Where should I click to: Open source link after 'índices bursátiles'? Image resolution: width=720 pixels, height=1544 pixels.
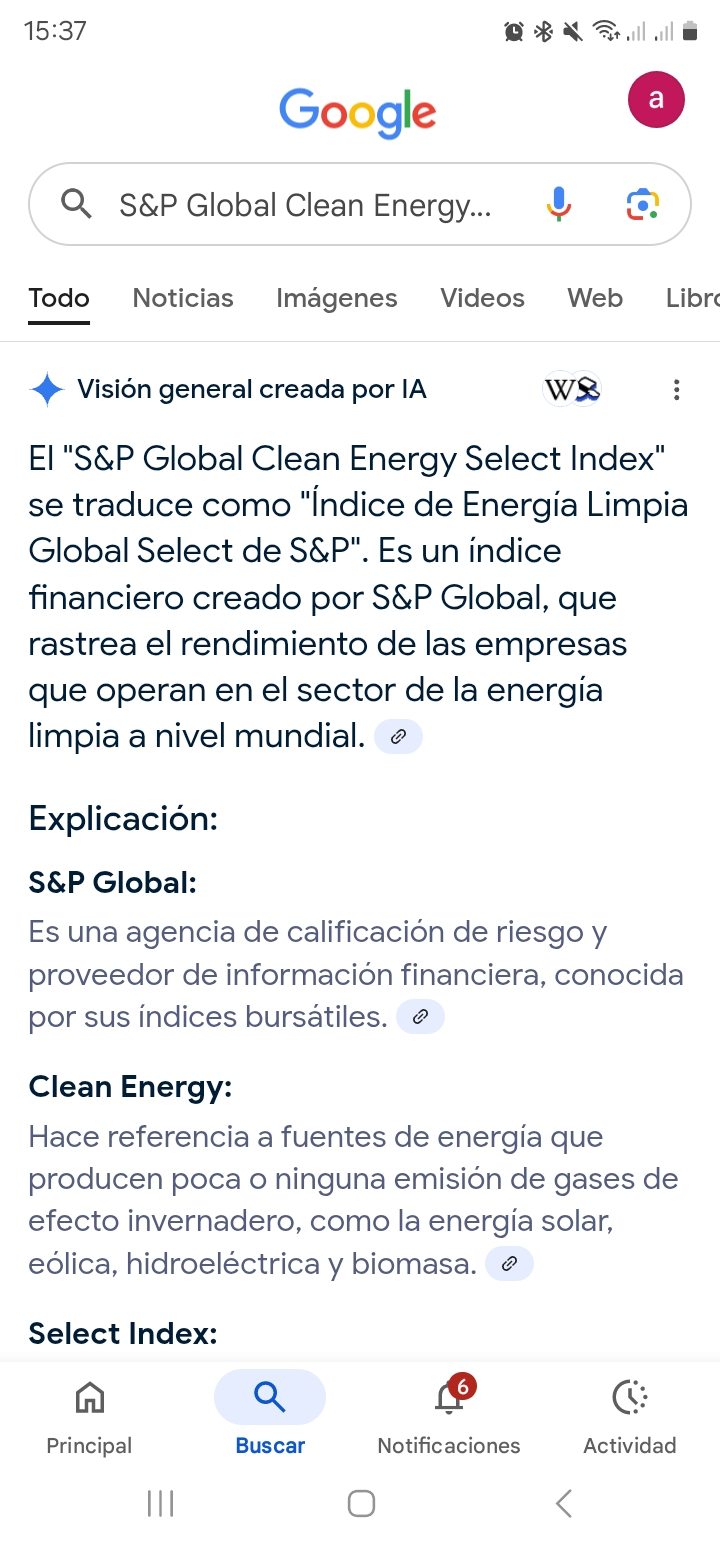click(x=421, y=1017)
